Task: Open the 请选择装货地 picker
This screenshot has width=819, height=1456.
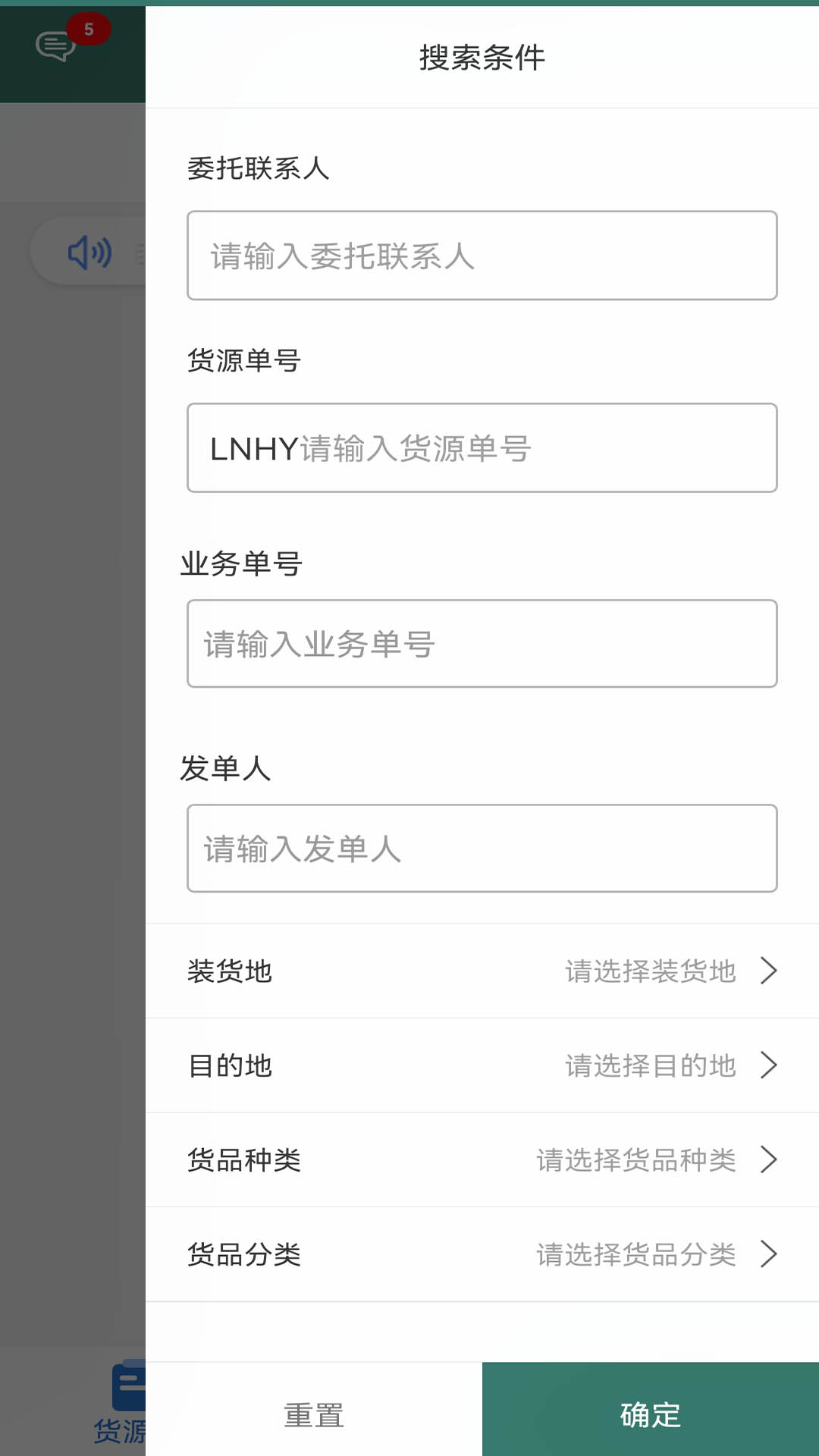Action: tap(648, 971)
